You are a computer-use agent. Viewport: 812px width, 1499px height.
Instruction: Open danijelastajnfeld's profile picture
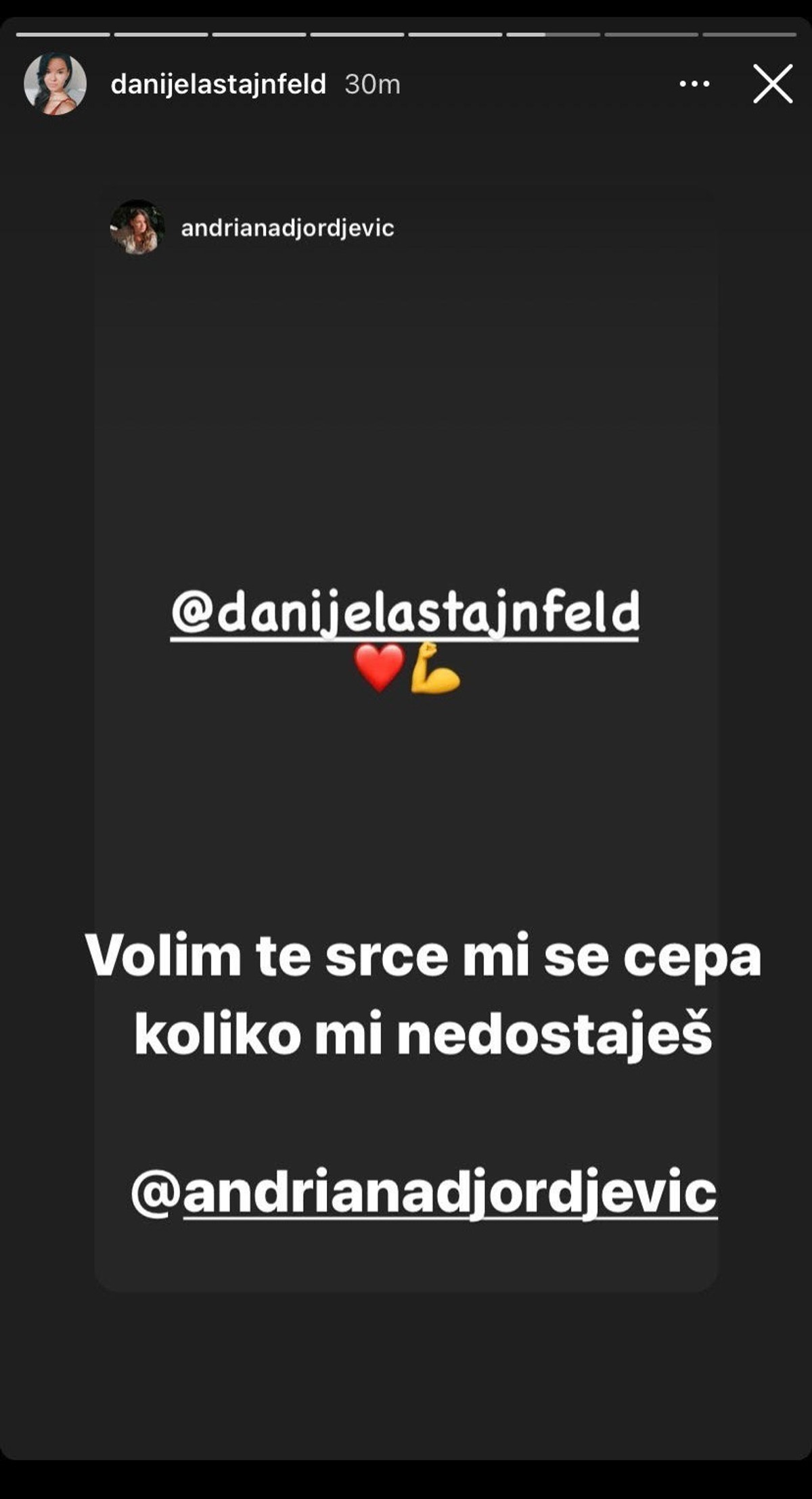tap(55, 84)
